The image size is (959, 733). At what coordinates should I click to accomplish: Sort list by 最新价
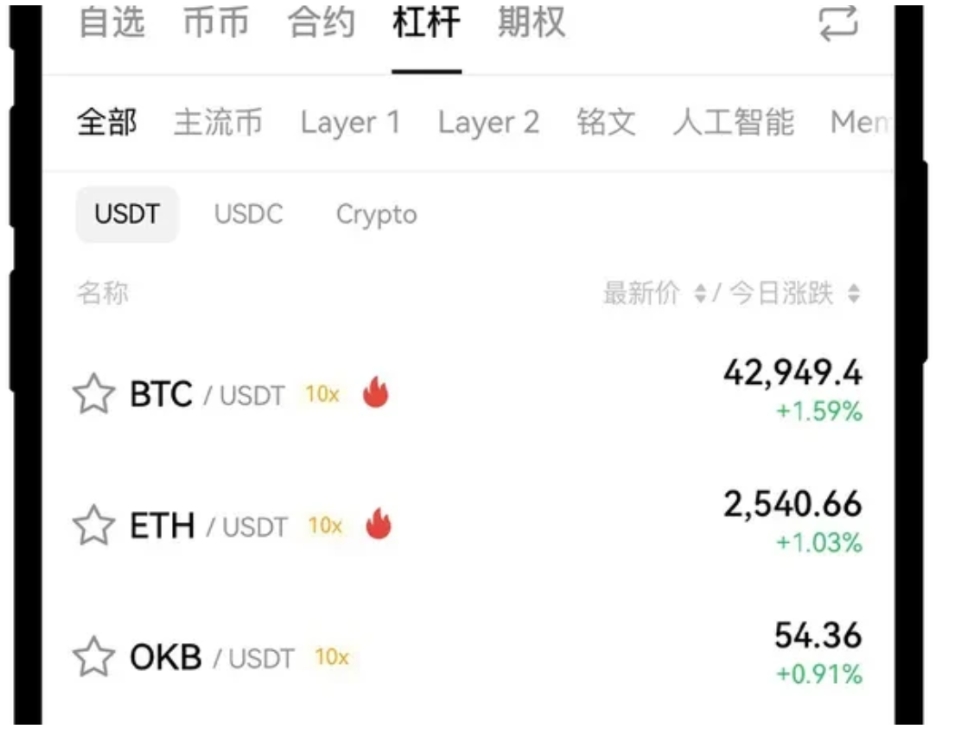(x=654, y=293)
